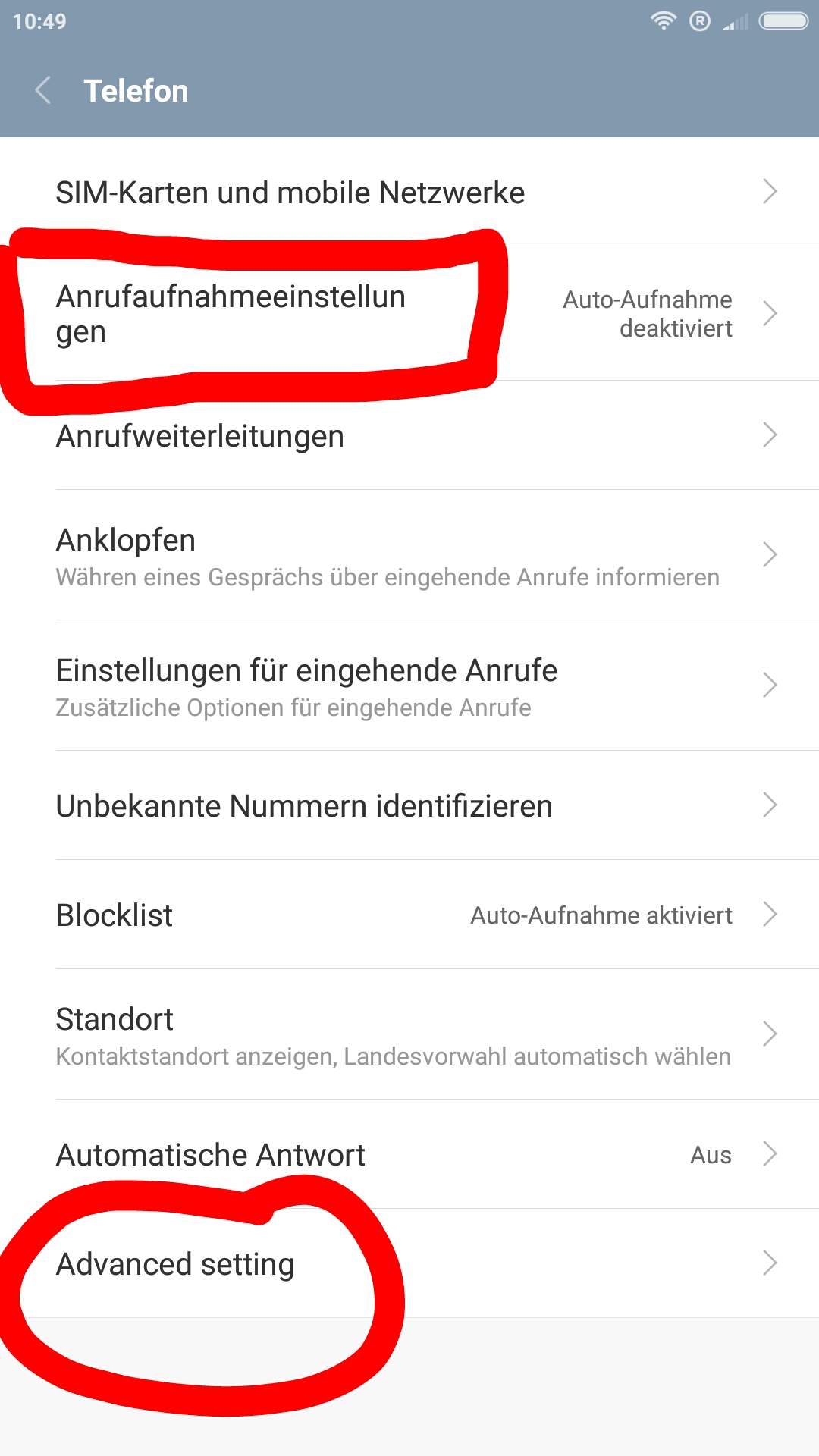Image resolution: width=819 pixels, height=1456 pixels.
Task: Select Unbekannte Nummern identifizieren
Action: click(x=409, y=805)
